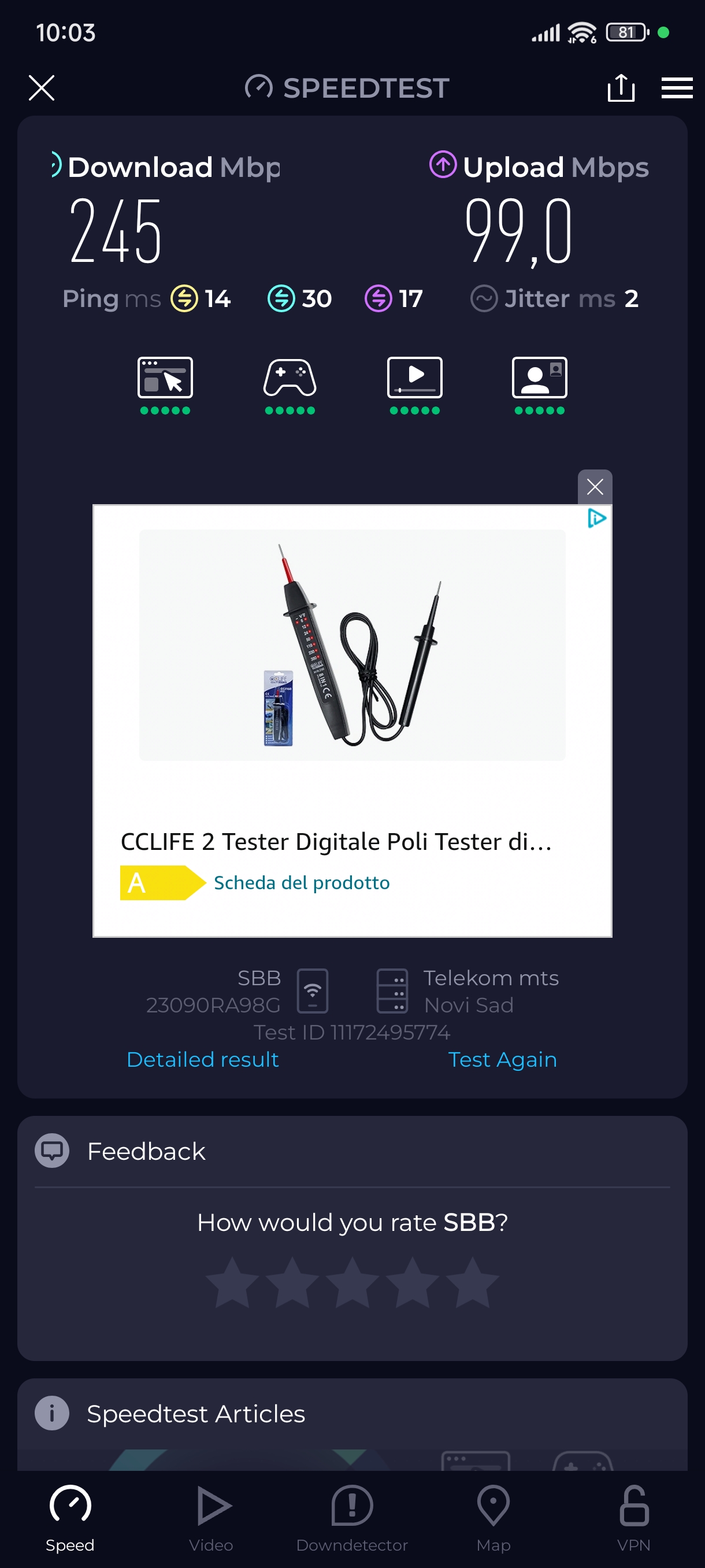
Task: Open the CCLIFE 2 Tester ad
Action: 336,841
